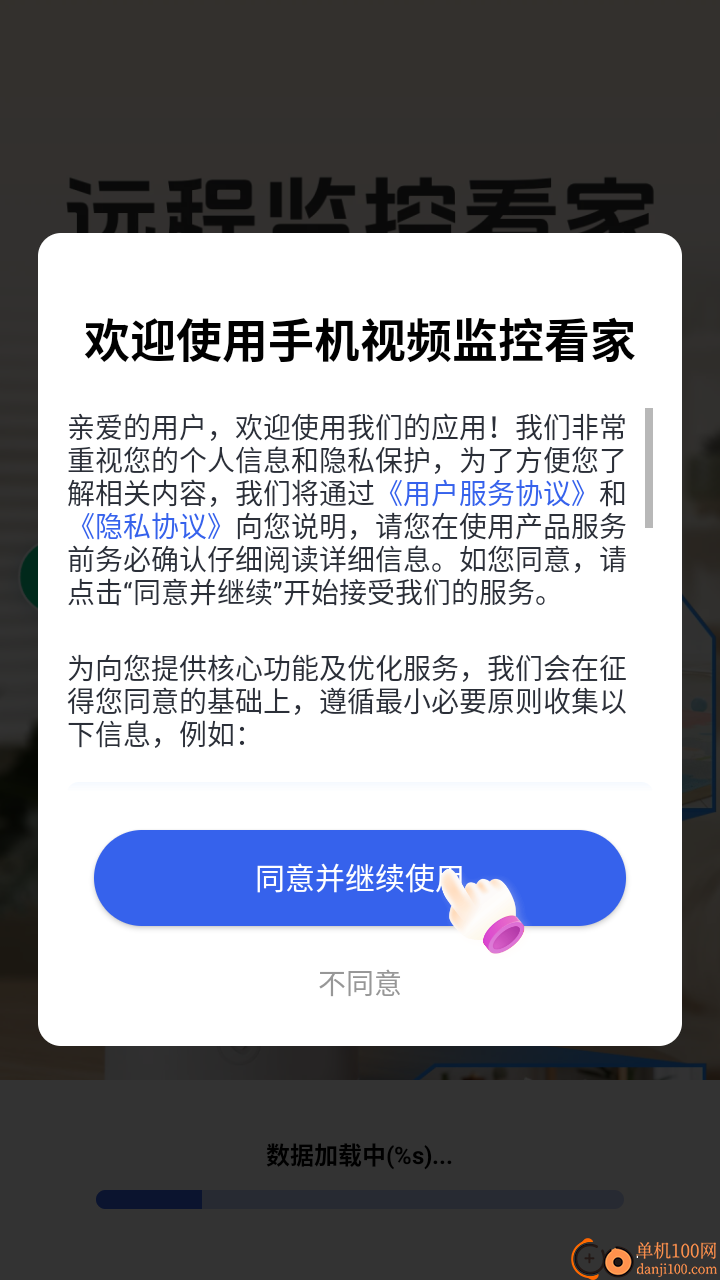720x1280 pixels.
Task: Click the 数据加载中(%s) loading text
Action: tap(360, 1157)
